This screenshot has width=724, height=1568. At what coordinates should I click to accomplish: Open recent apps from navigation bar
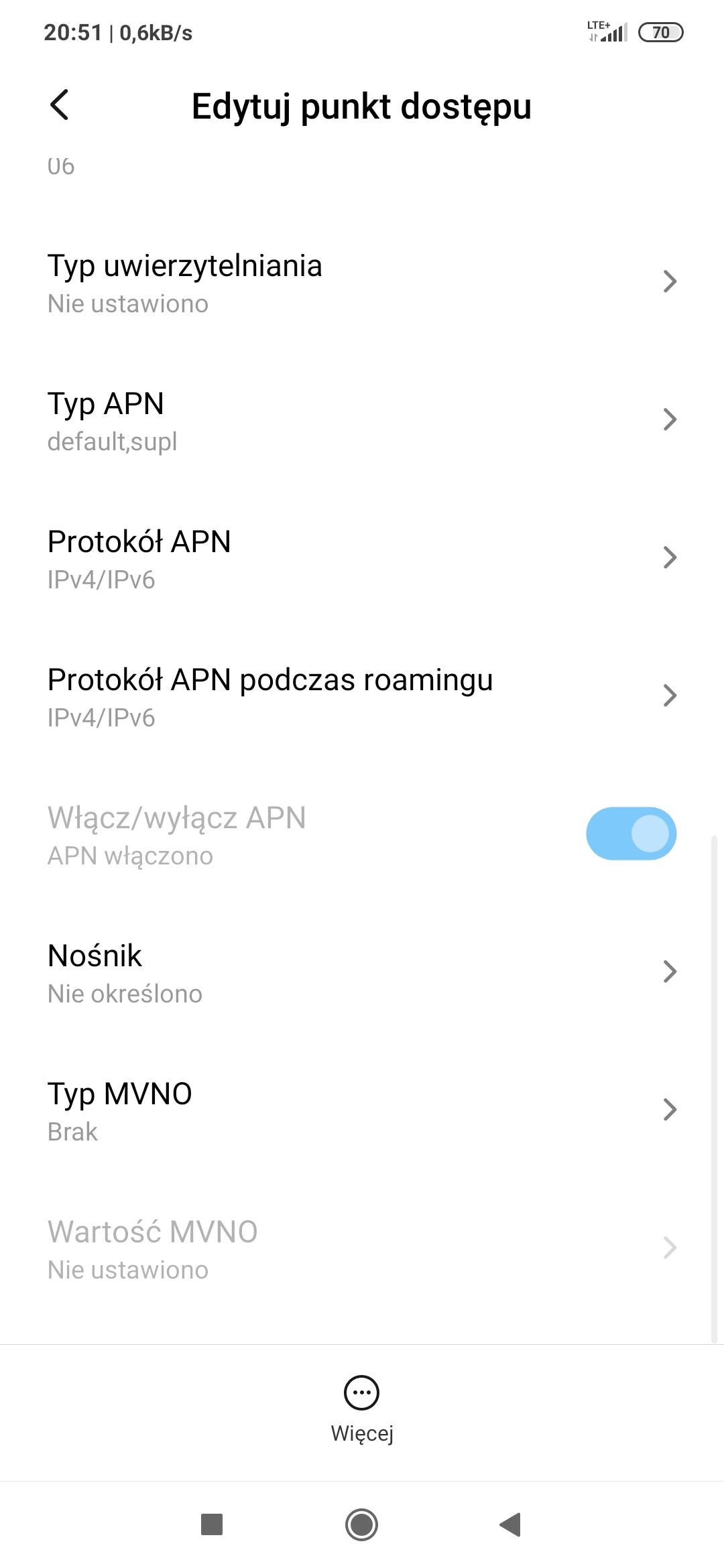tap(212, 1524)
